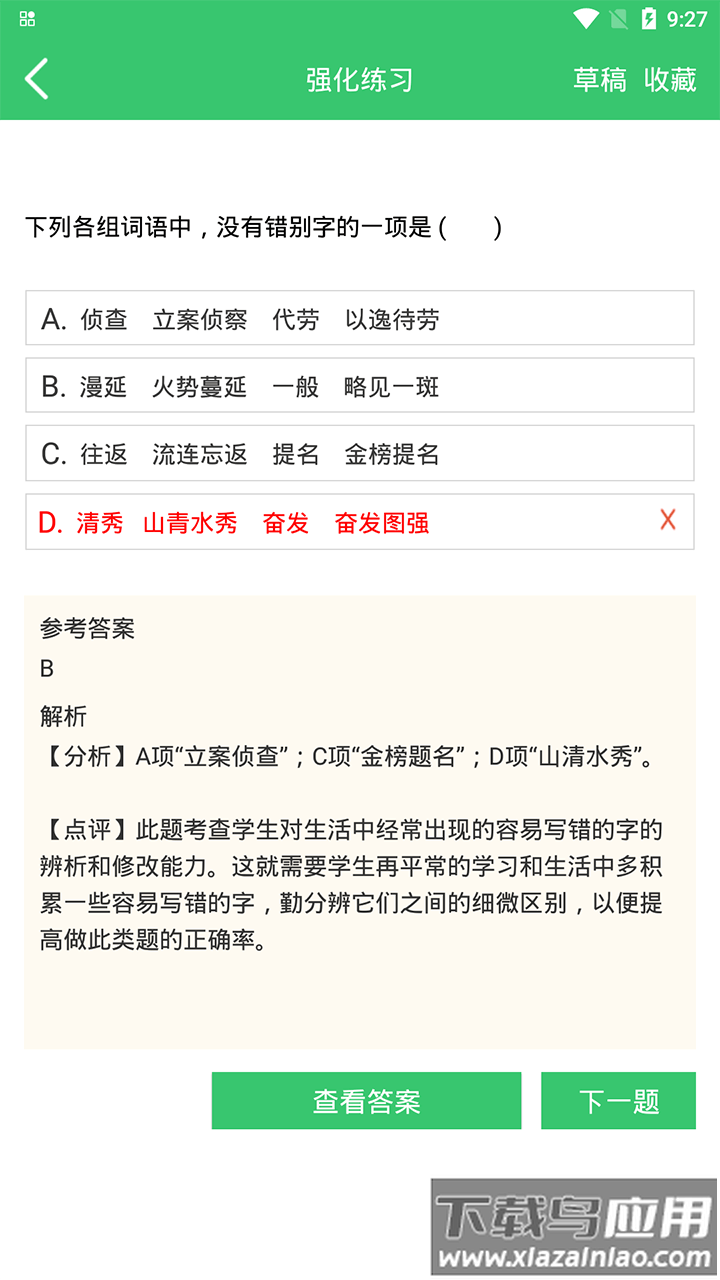Tap 收藏 to favorite this question
This screenshot has width=720, height=1280.
[670, 80]
